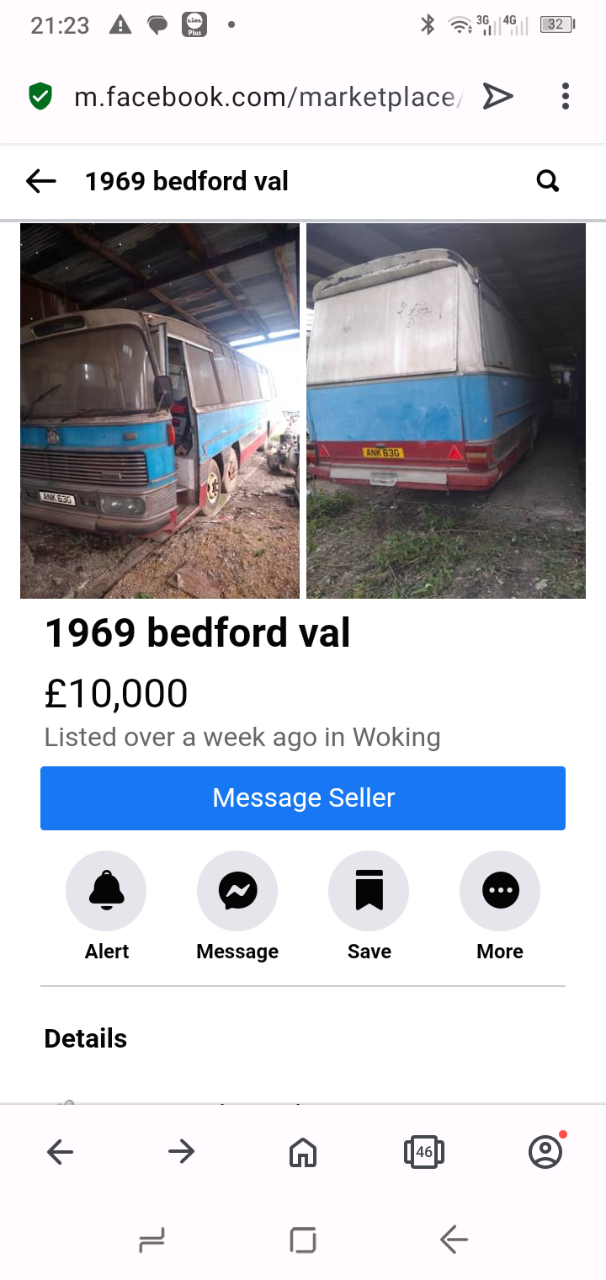Open Messenger for this listing
This screenshot has height=1280, width=606.
[237, 891]
